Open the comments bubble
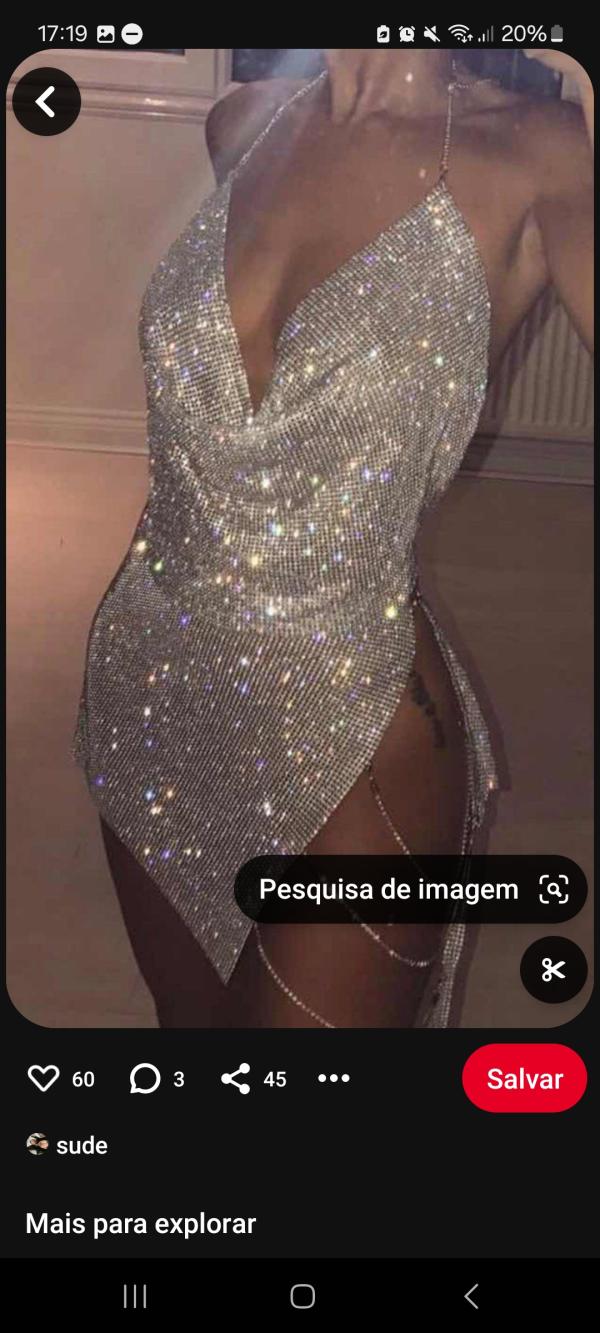This screenshot has height=1333, width=600. coord(146,1078)
